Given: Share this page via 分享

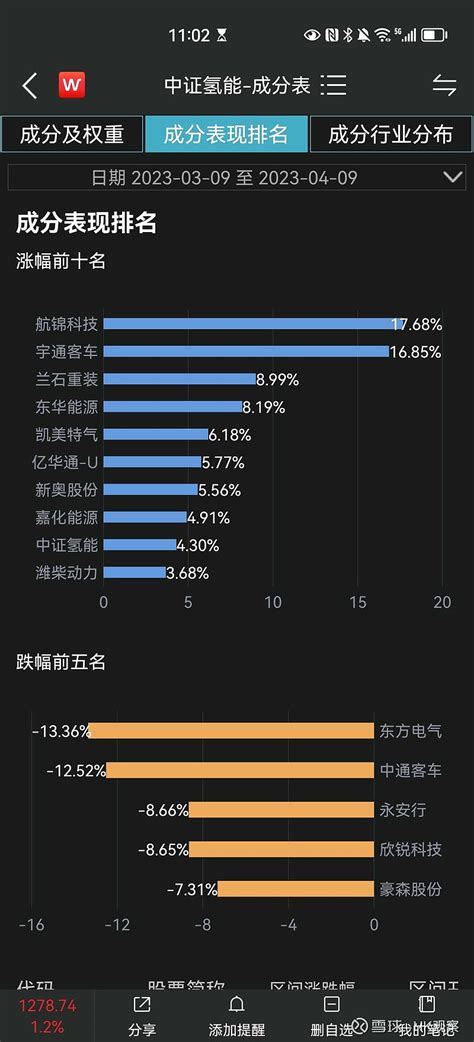Looking at the screenshot, I should pos(142,1016).
